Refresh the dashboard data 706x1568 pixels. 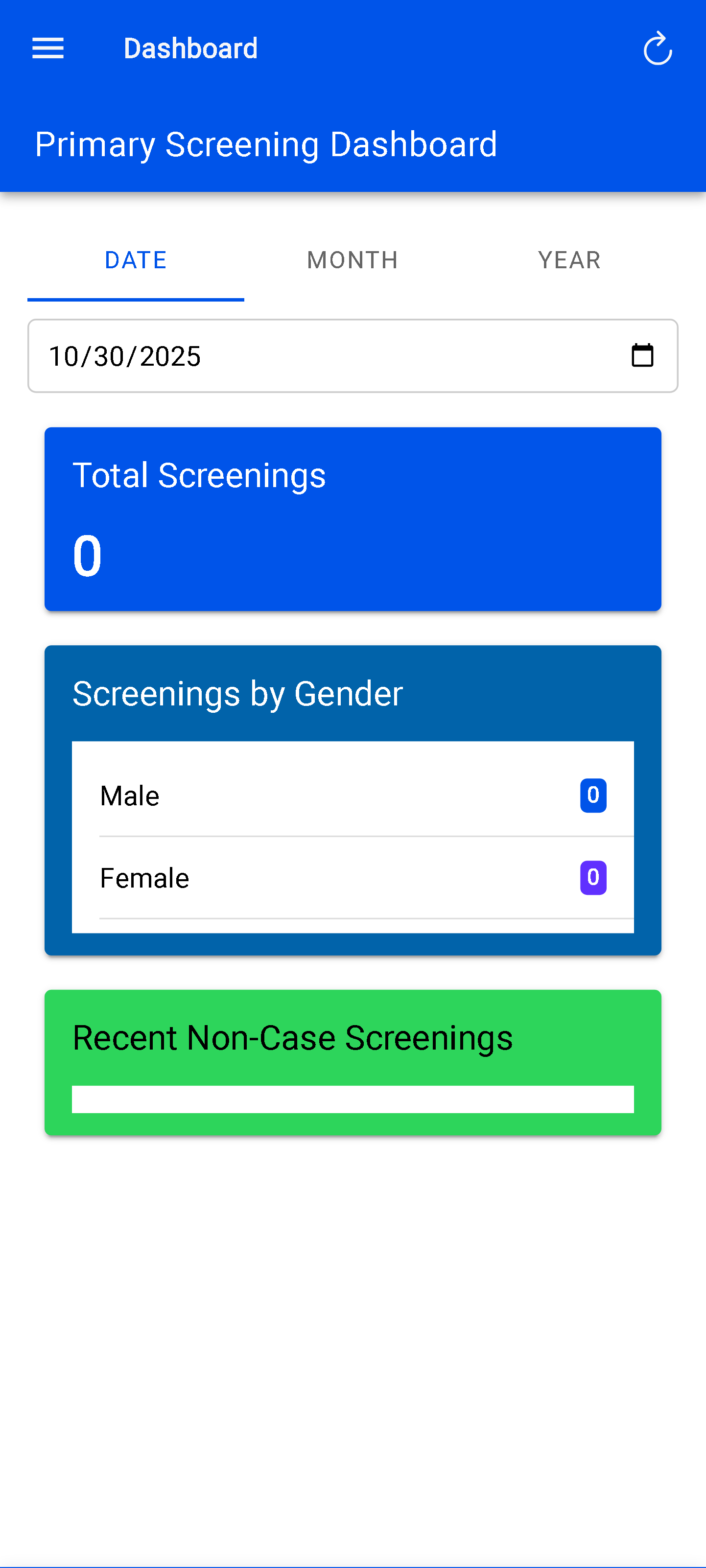coord(658,48)
